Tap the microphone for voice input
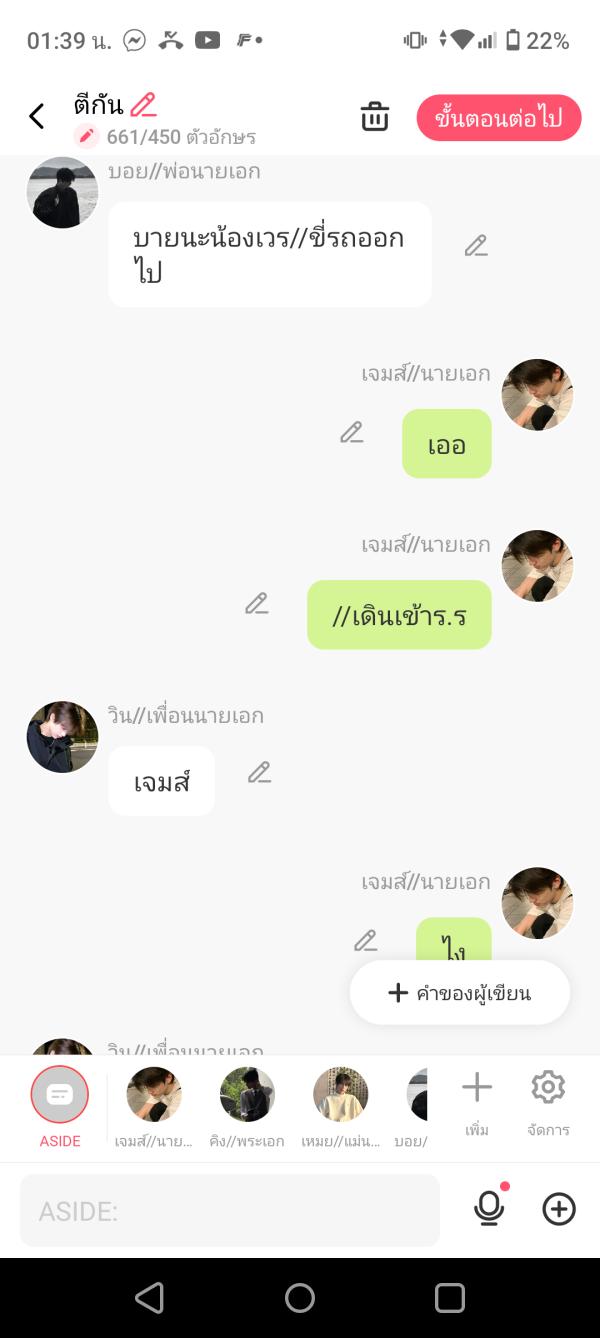The width and height of the screenshot is (600, 1338). point(489,1209)
